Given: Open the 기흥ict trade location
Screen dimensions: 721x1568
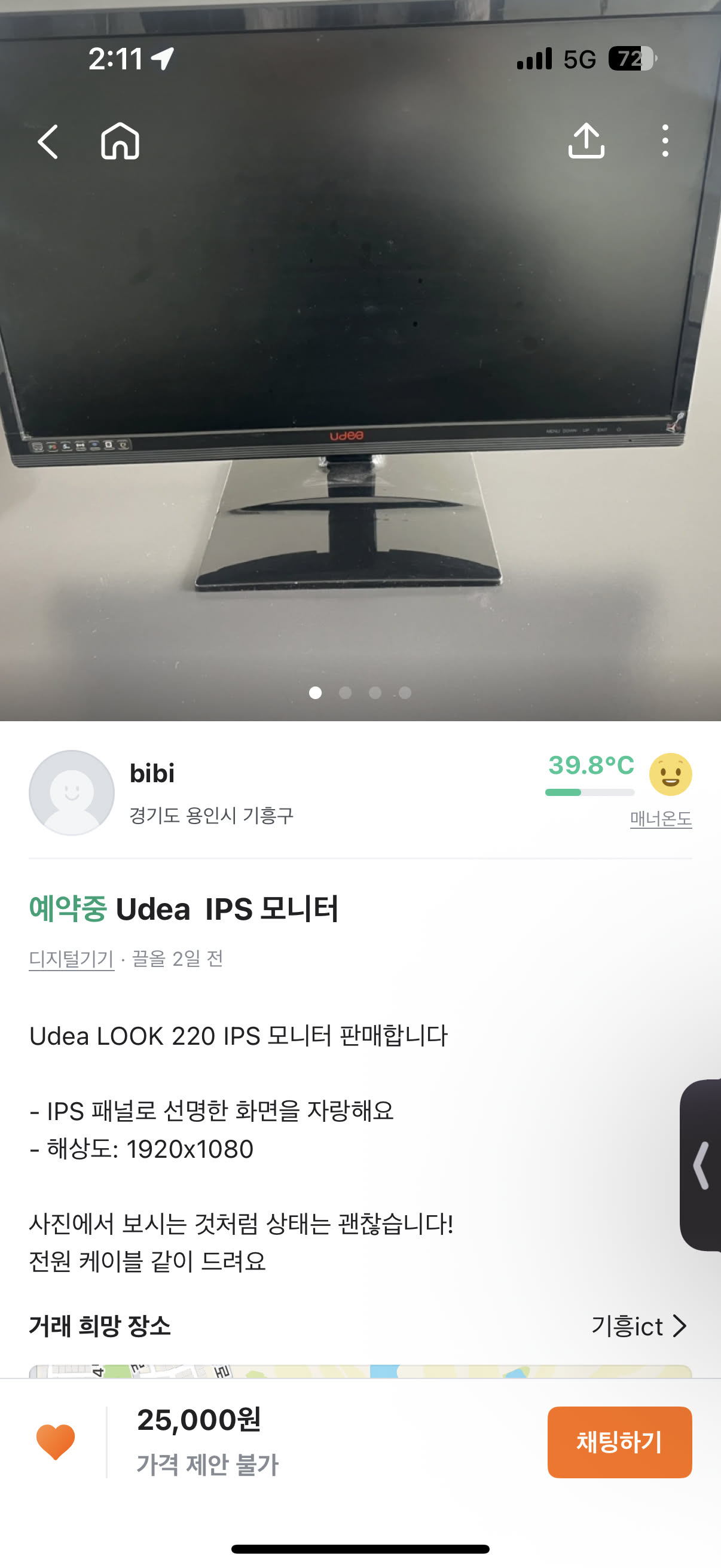Looking at the screenshot, I should click(638, 1326).
